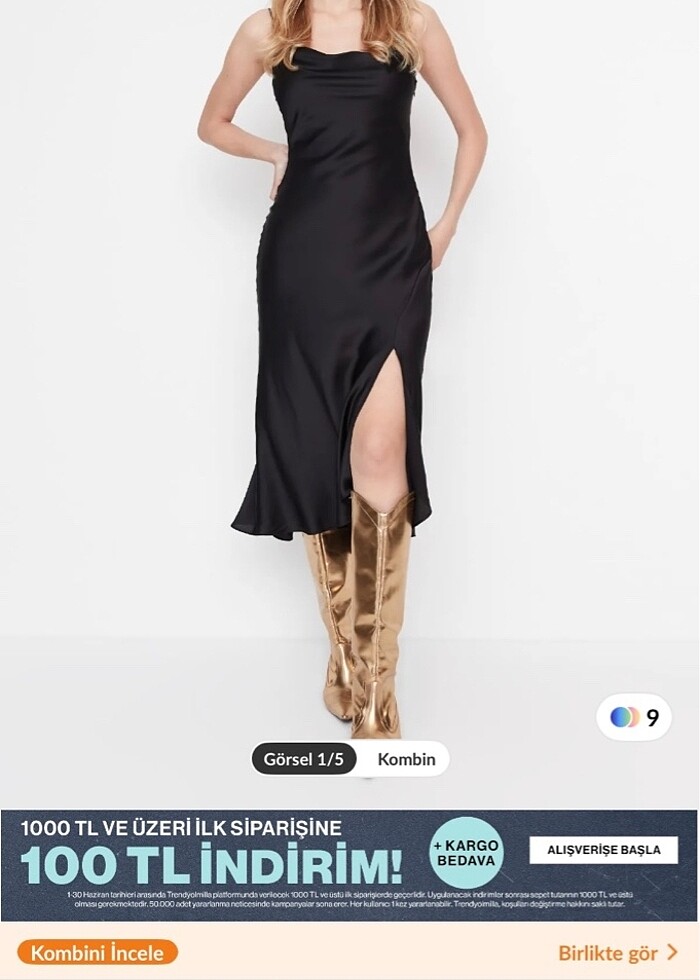
Task: Open the Birlikte gör link
Action: pos(617,952)
